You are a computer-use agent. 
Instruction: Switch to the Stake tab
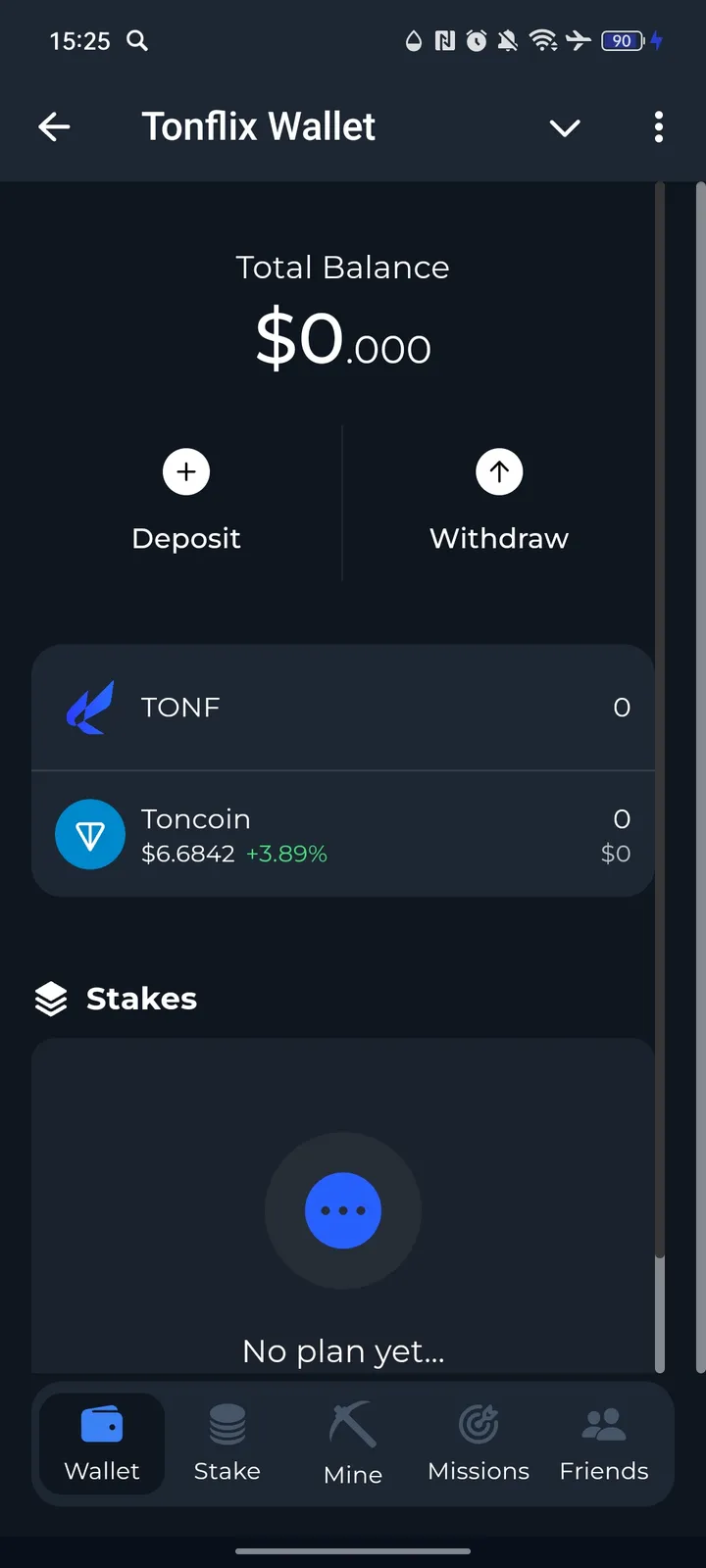point(227,1444)
